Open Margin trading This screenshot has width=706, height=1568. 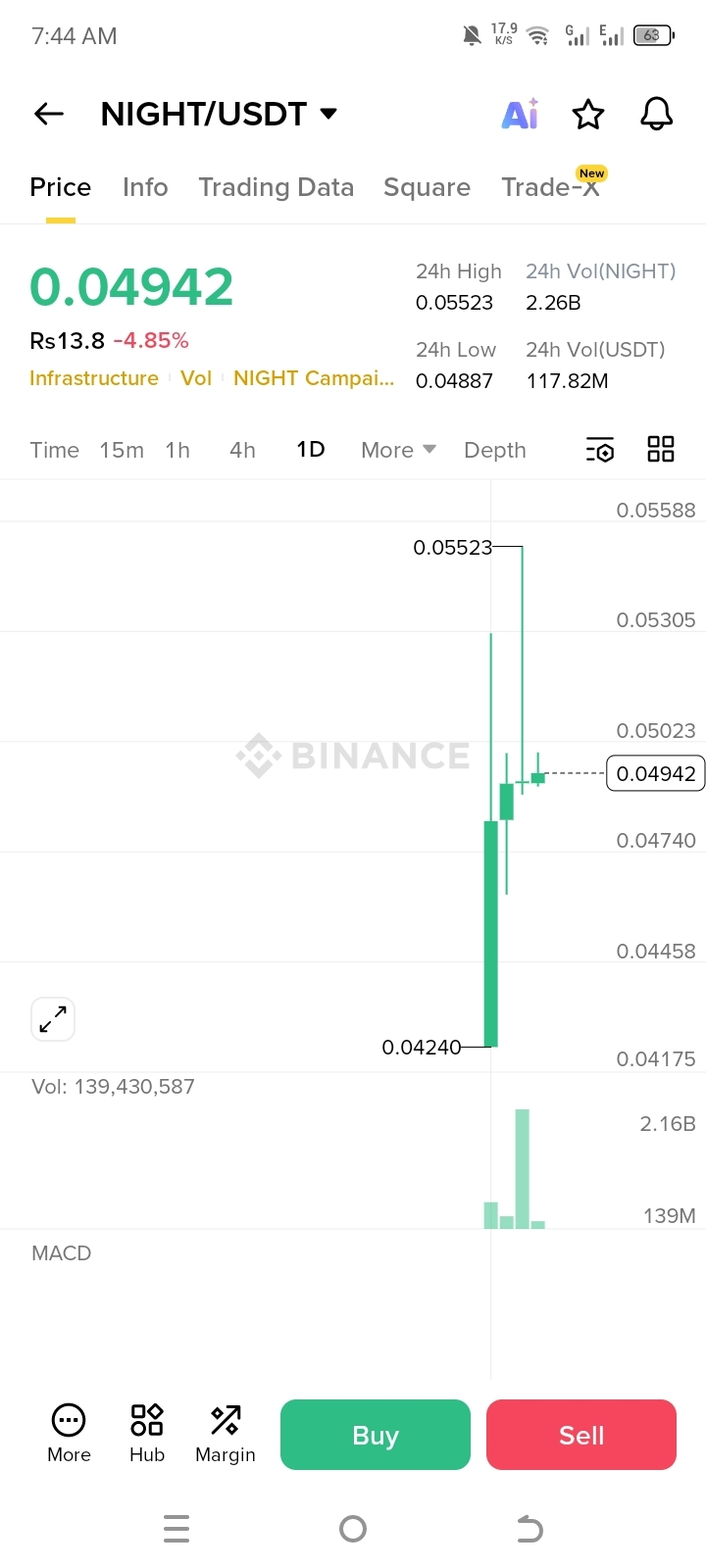pos(226,1433)
